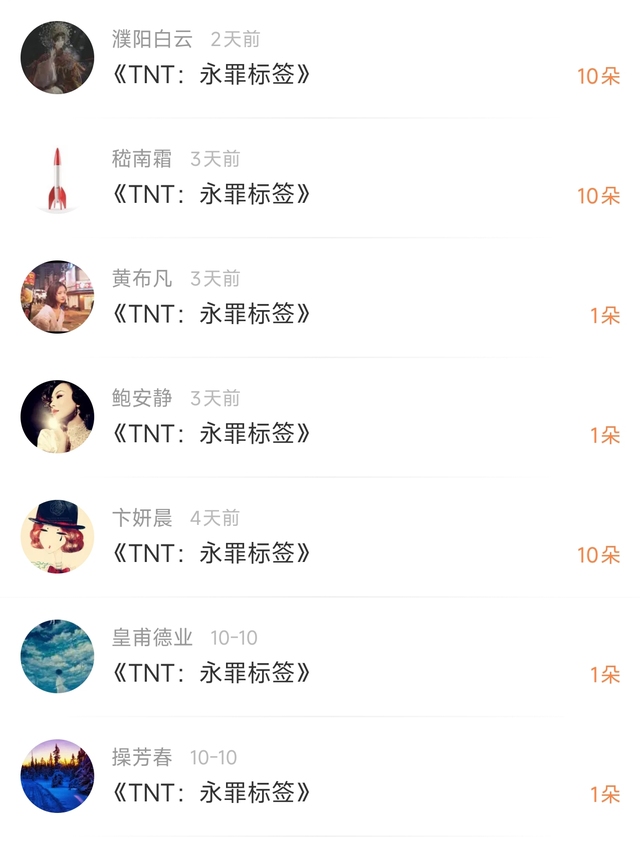View 皇甫德业's avatar
640x851 pixels.
pyautogui.click(x=57, y=657)
